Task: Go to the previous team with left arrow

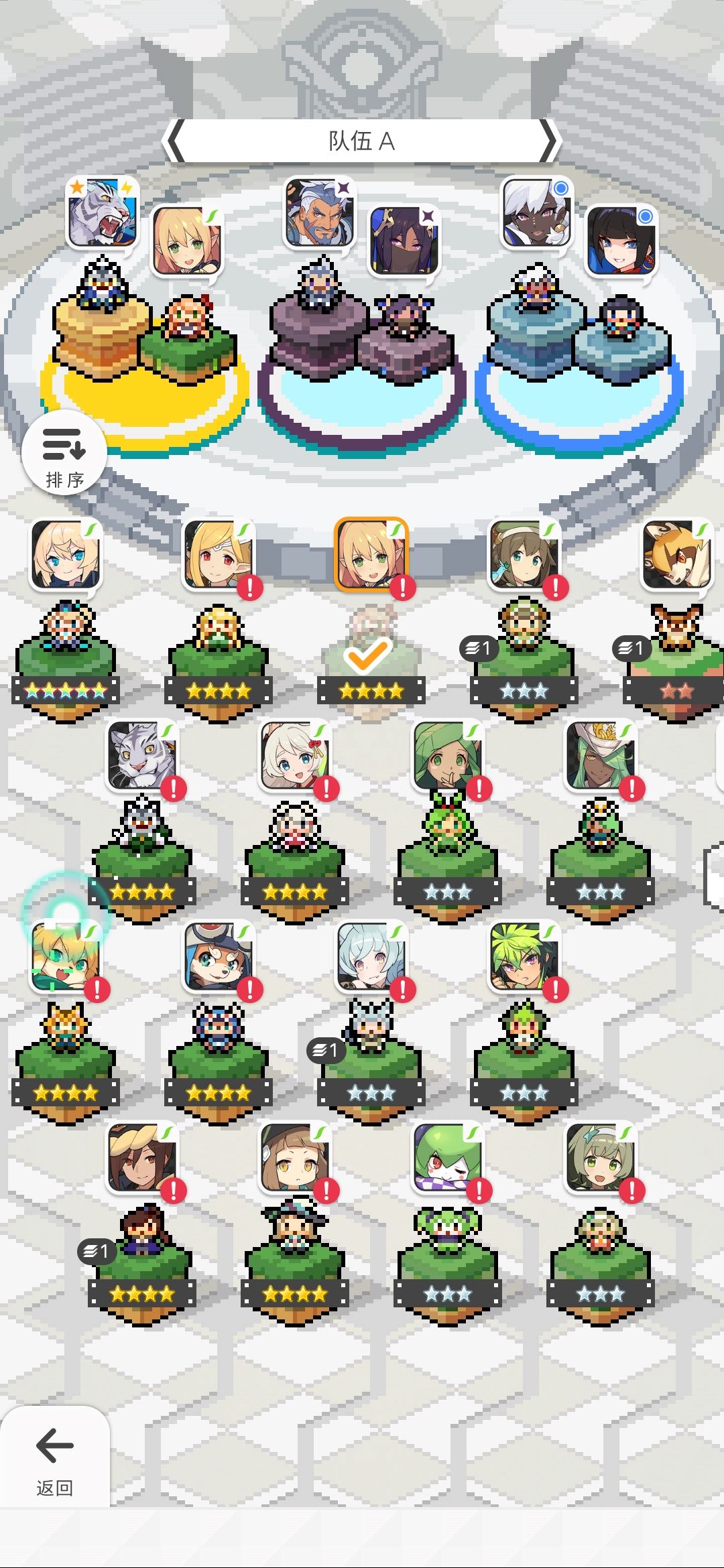Action: pyautogui.click(x=174, y=141)
